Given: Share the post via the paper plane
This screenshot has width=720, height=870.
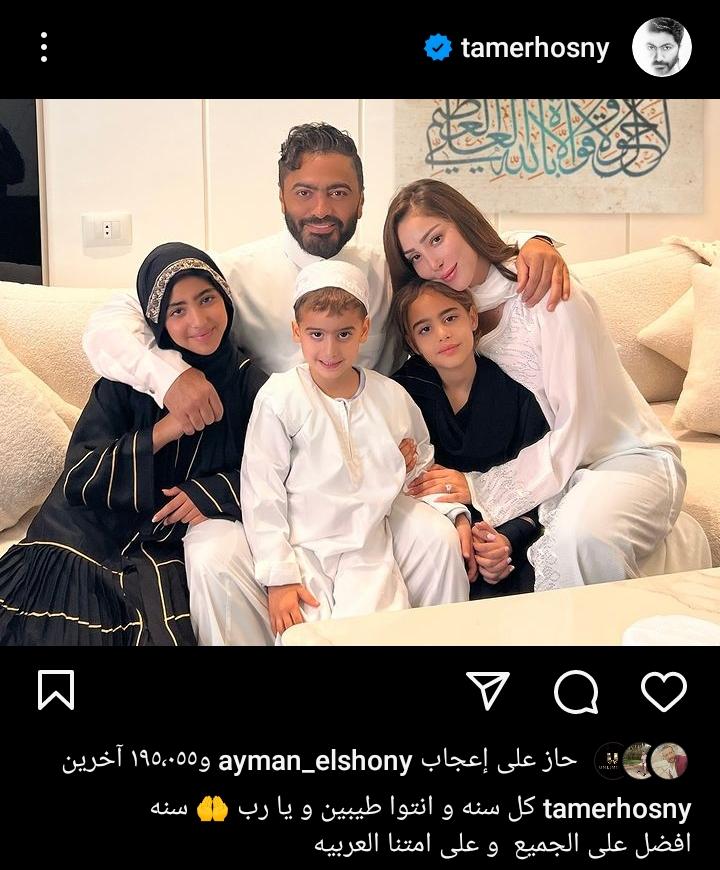Looking at the screenshot, I should click(x=488, y=691).
